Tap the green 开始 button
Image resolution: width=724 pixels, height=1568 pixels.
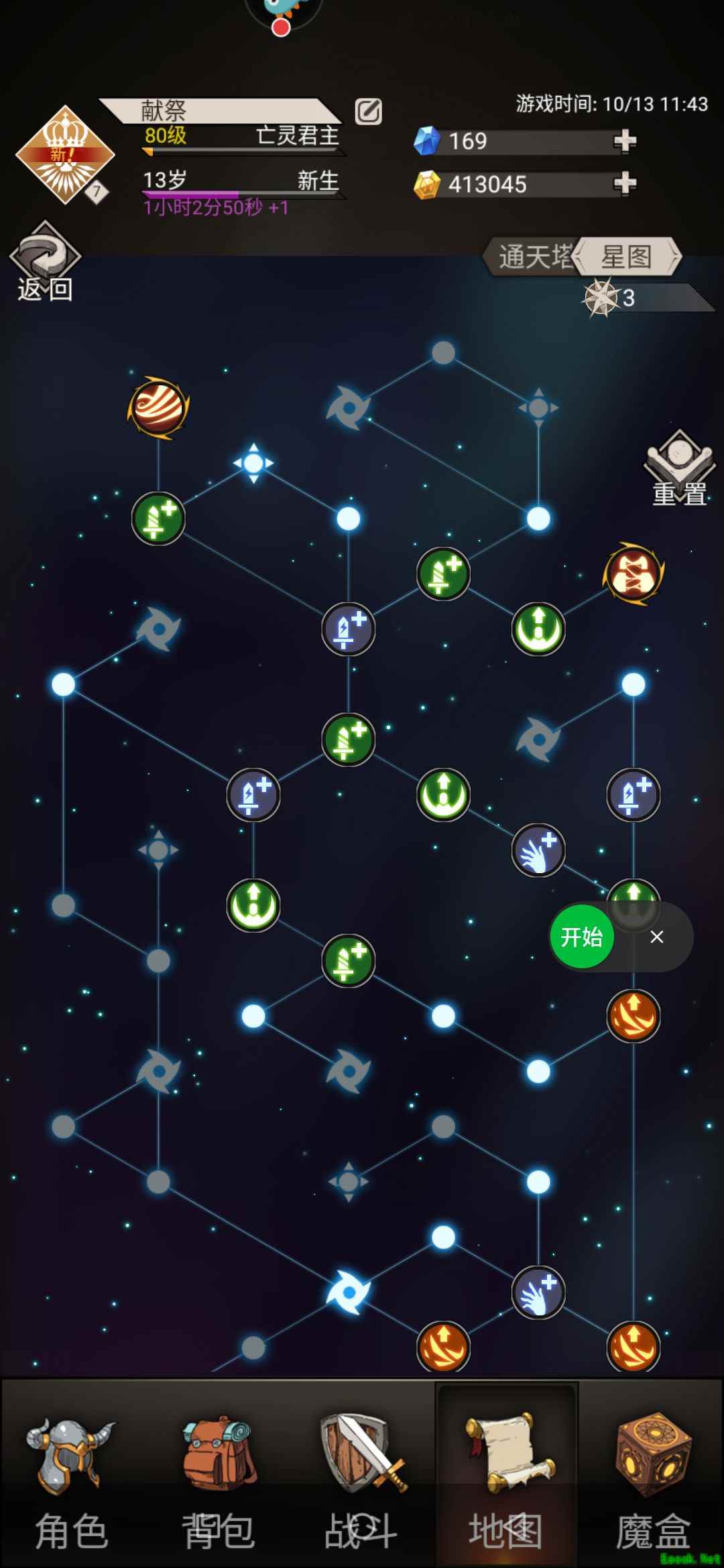point(581,936)
